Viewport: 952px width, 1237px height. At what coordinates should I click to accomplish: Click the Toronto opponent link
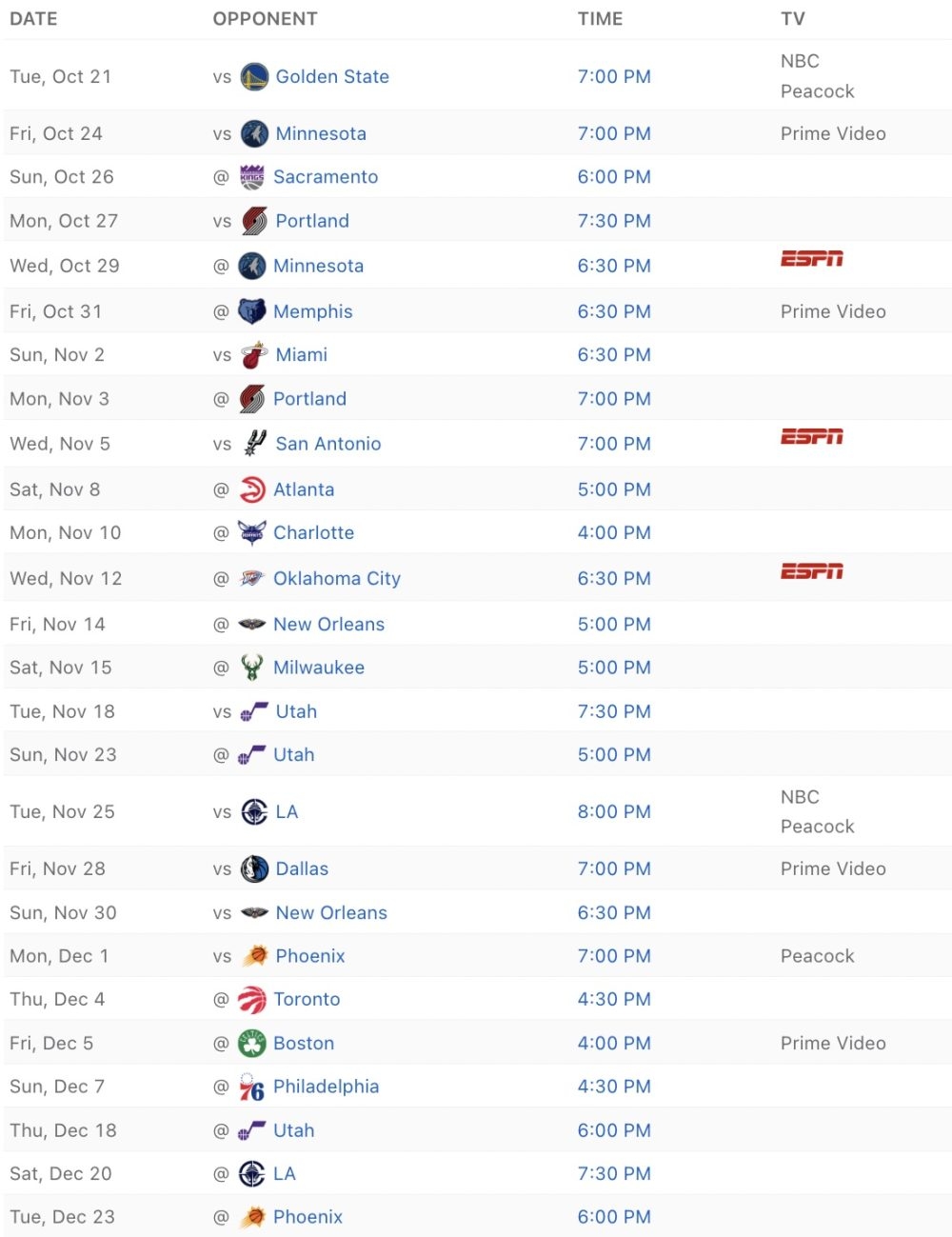pos(306,999)
